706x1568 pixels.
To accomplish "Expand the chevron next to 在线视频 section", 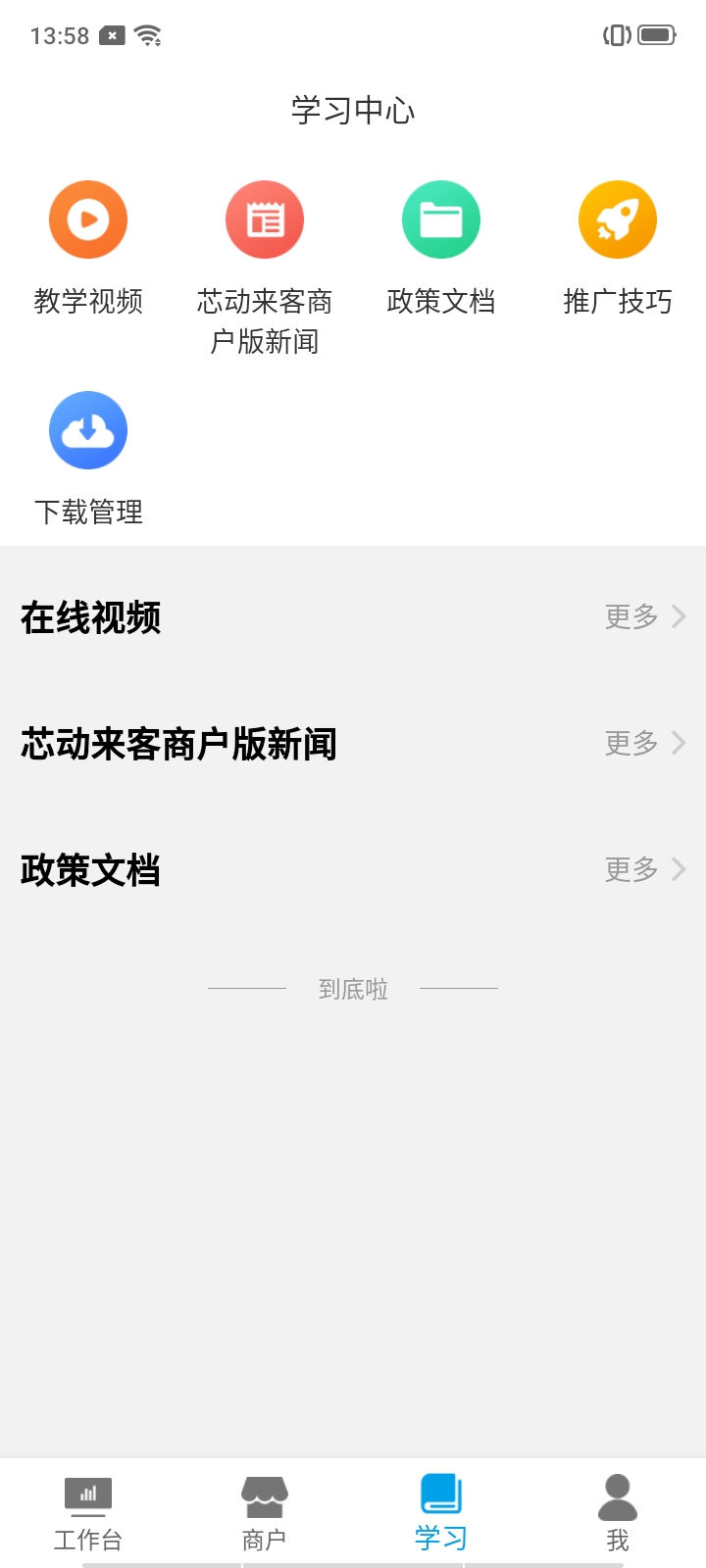I will tap(679, 616).
